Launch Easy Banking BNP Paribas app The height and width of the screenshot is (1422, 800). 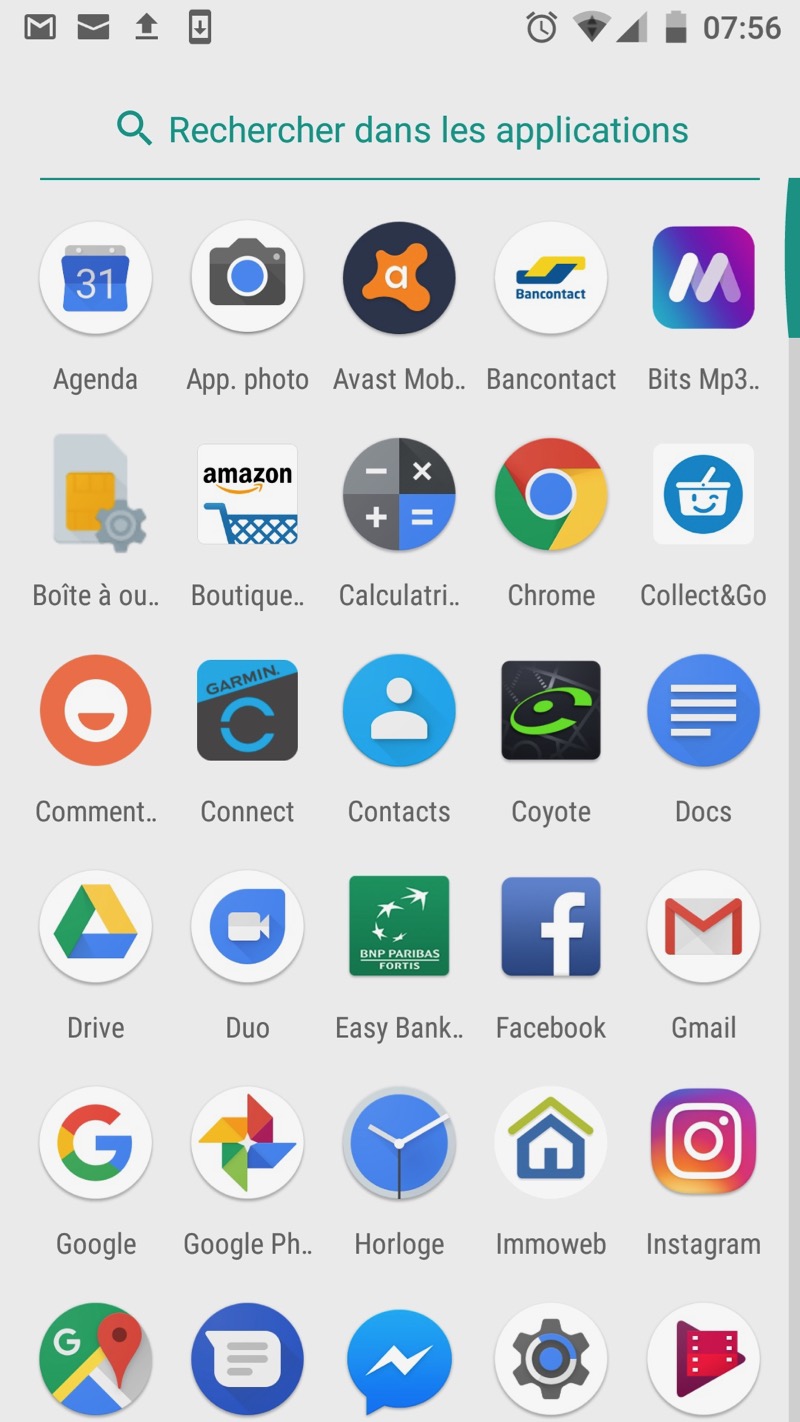coord(399,926)
